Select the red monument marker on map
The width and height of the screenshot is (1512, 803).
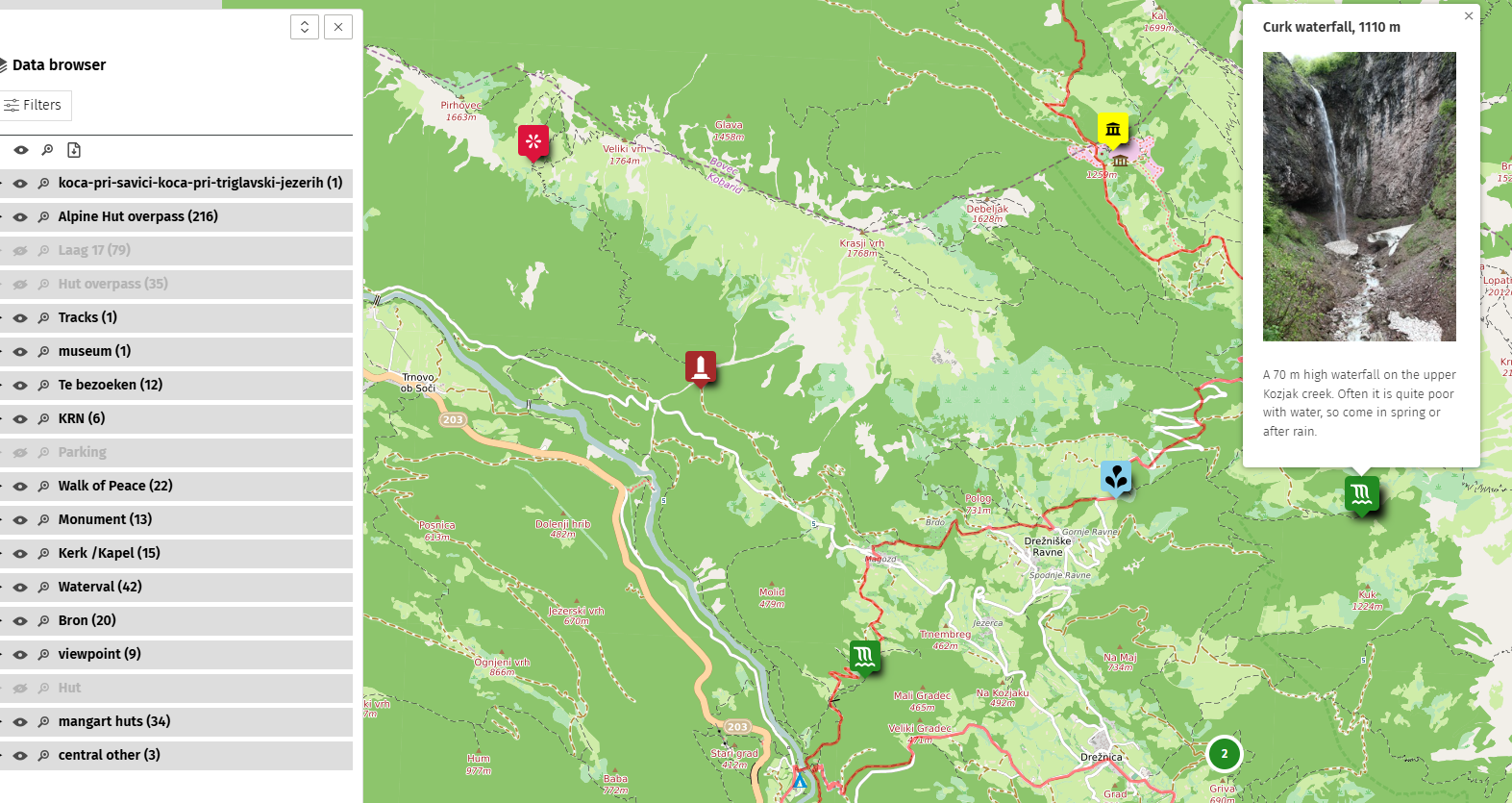point(701,367)
